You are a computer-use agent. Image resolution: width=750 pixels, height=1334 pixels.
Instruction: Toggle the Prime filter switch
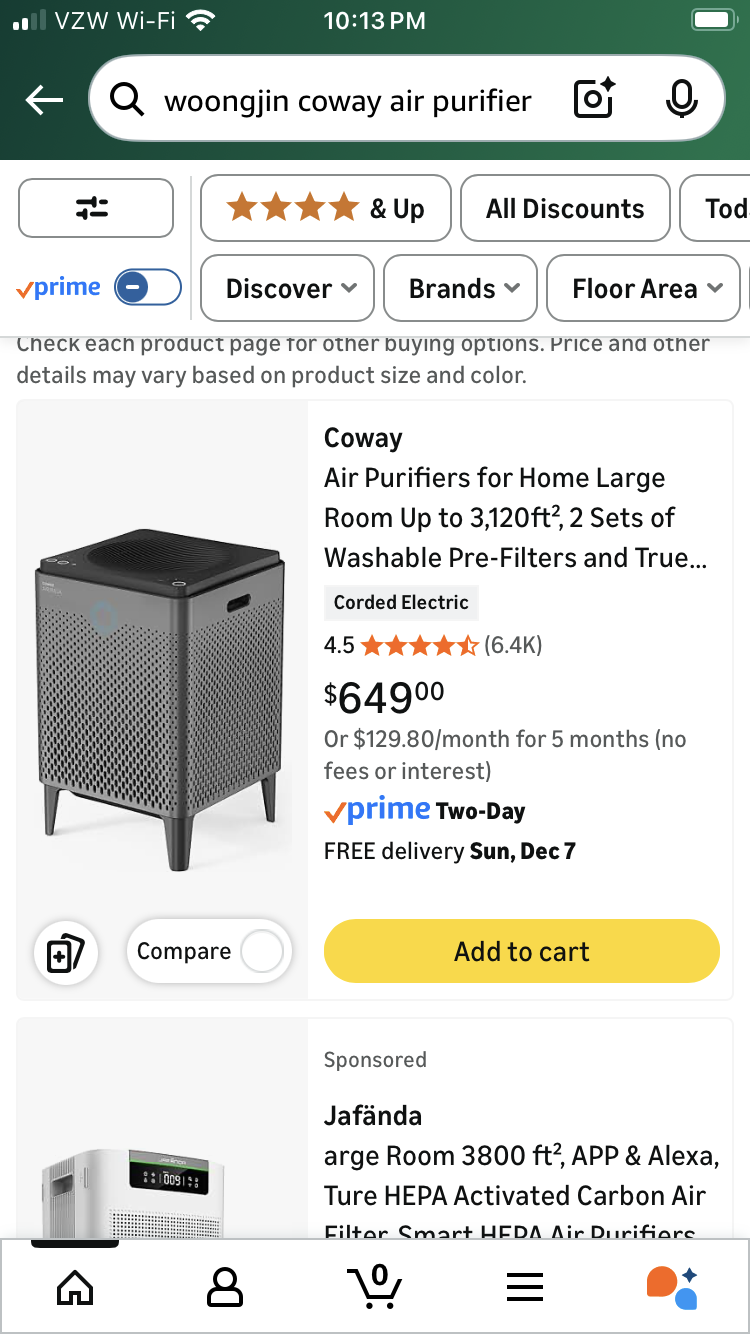coord(148,288)
